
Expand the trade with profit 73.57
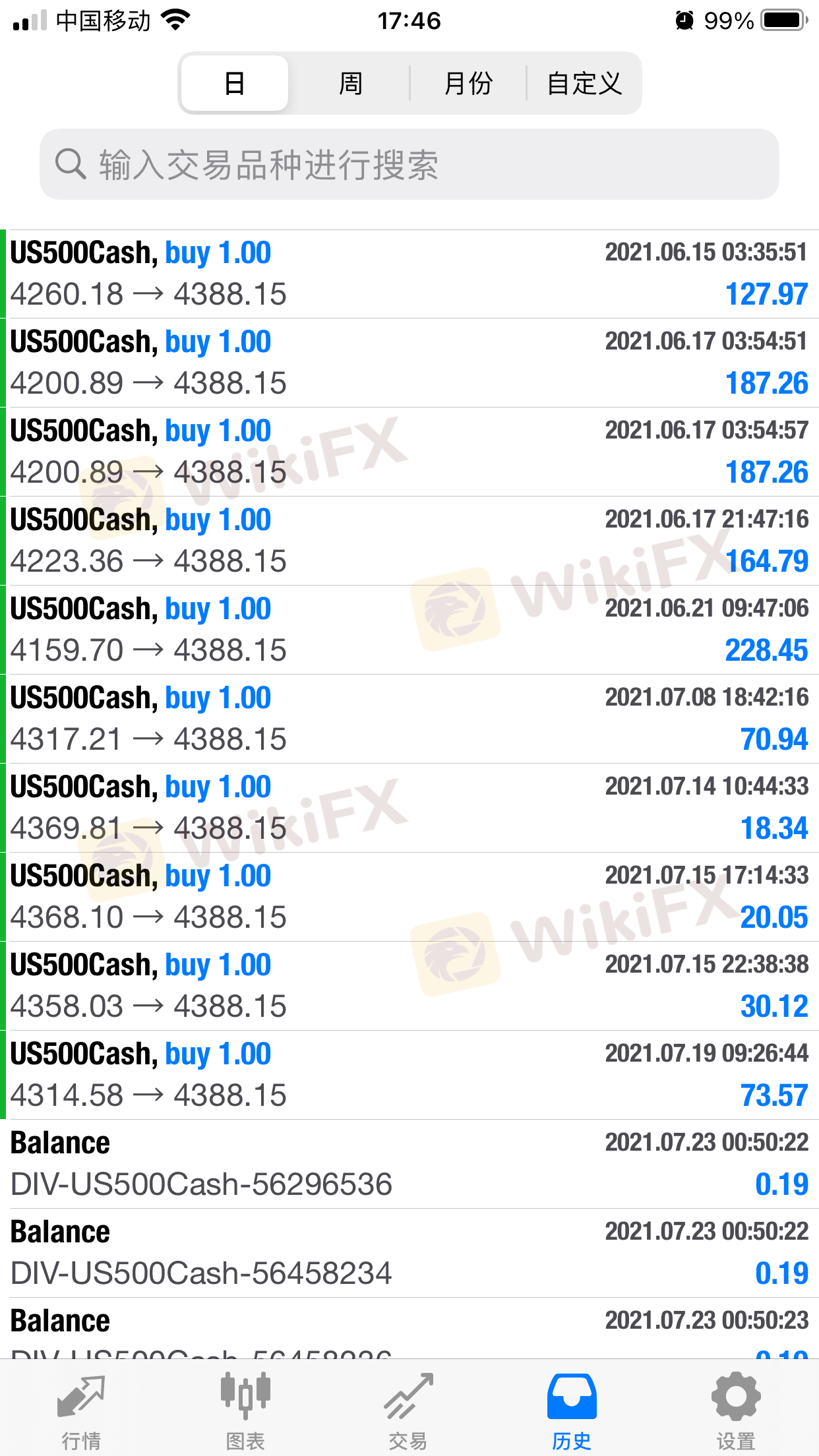[409, 1075]
